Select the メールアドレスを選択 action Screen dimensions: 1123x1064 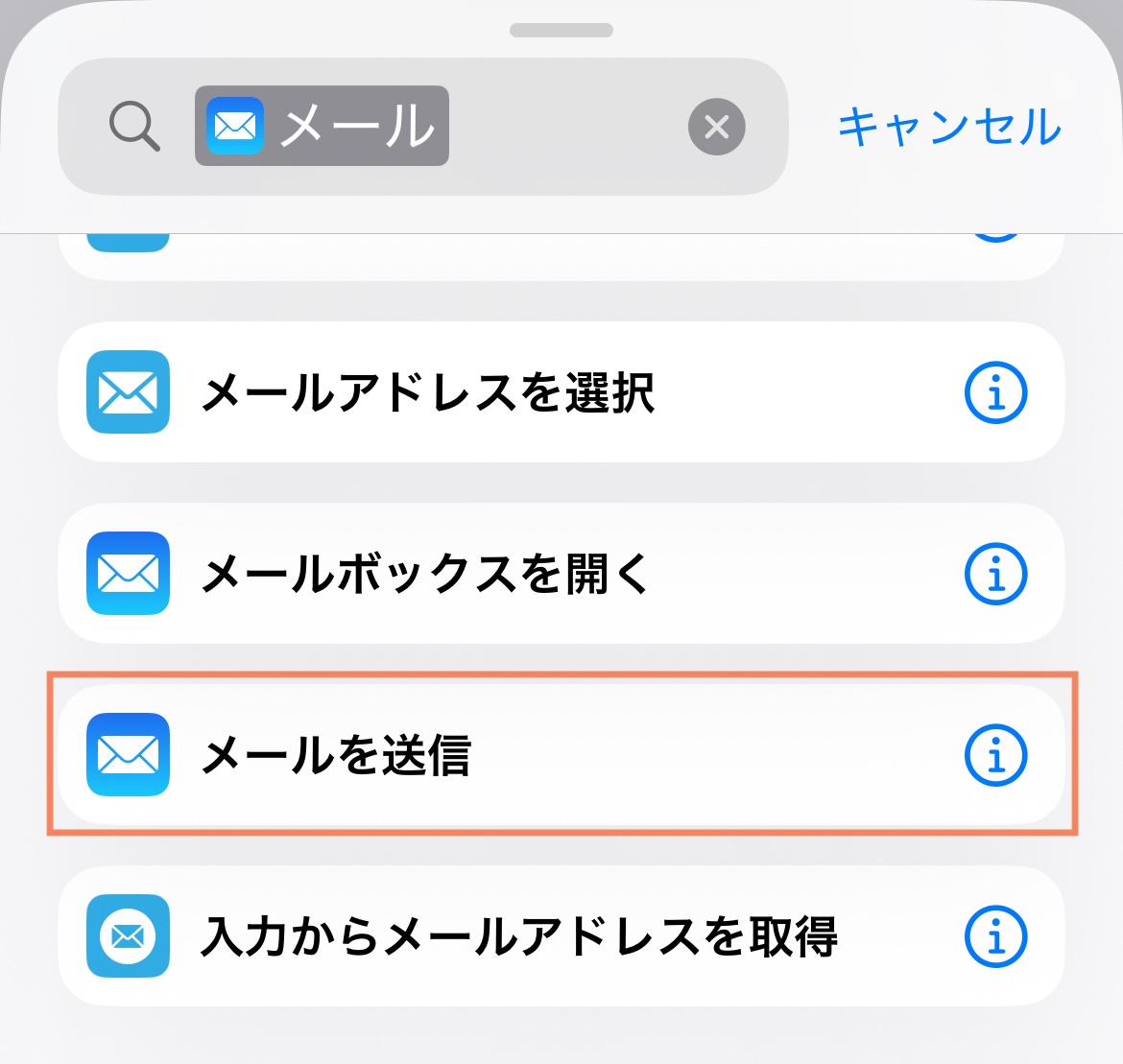[x=428, y=392]
